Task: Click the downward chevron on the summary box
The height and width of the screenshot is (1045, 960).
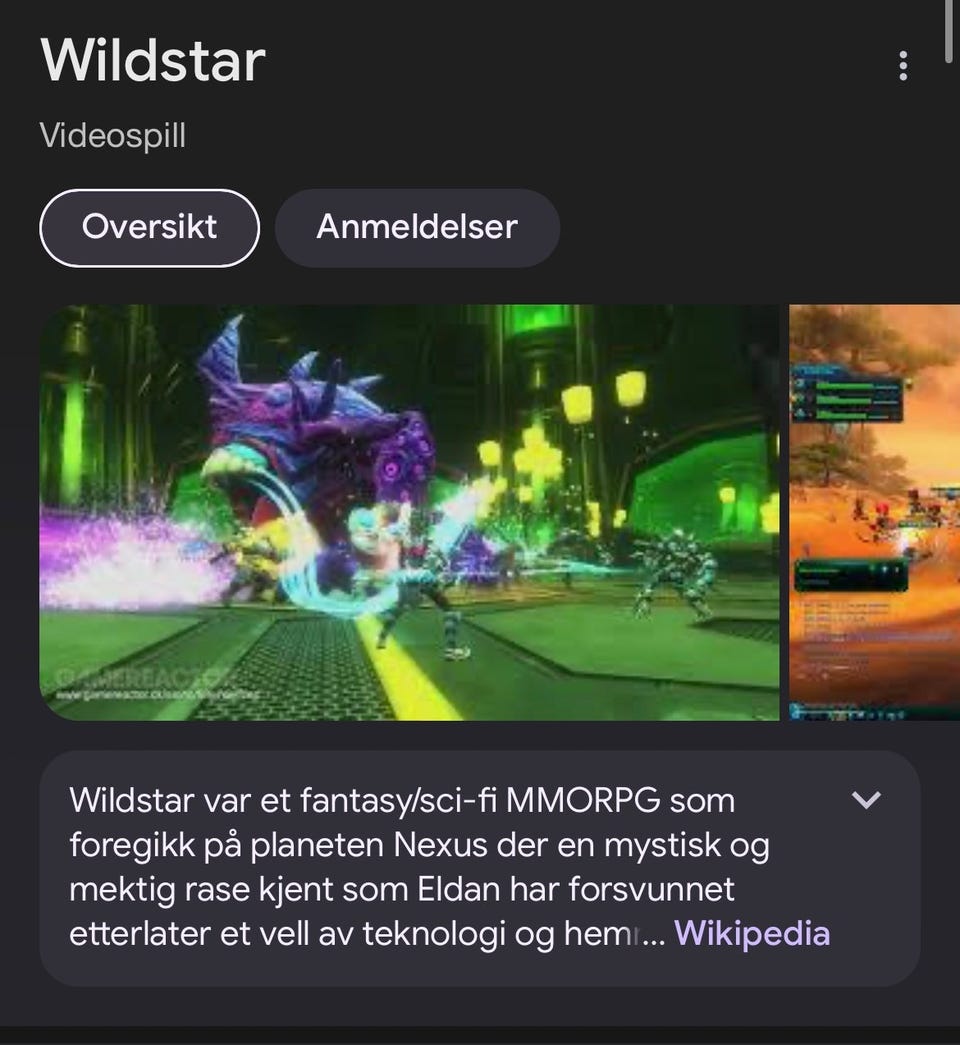Action: coord(866,798)
